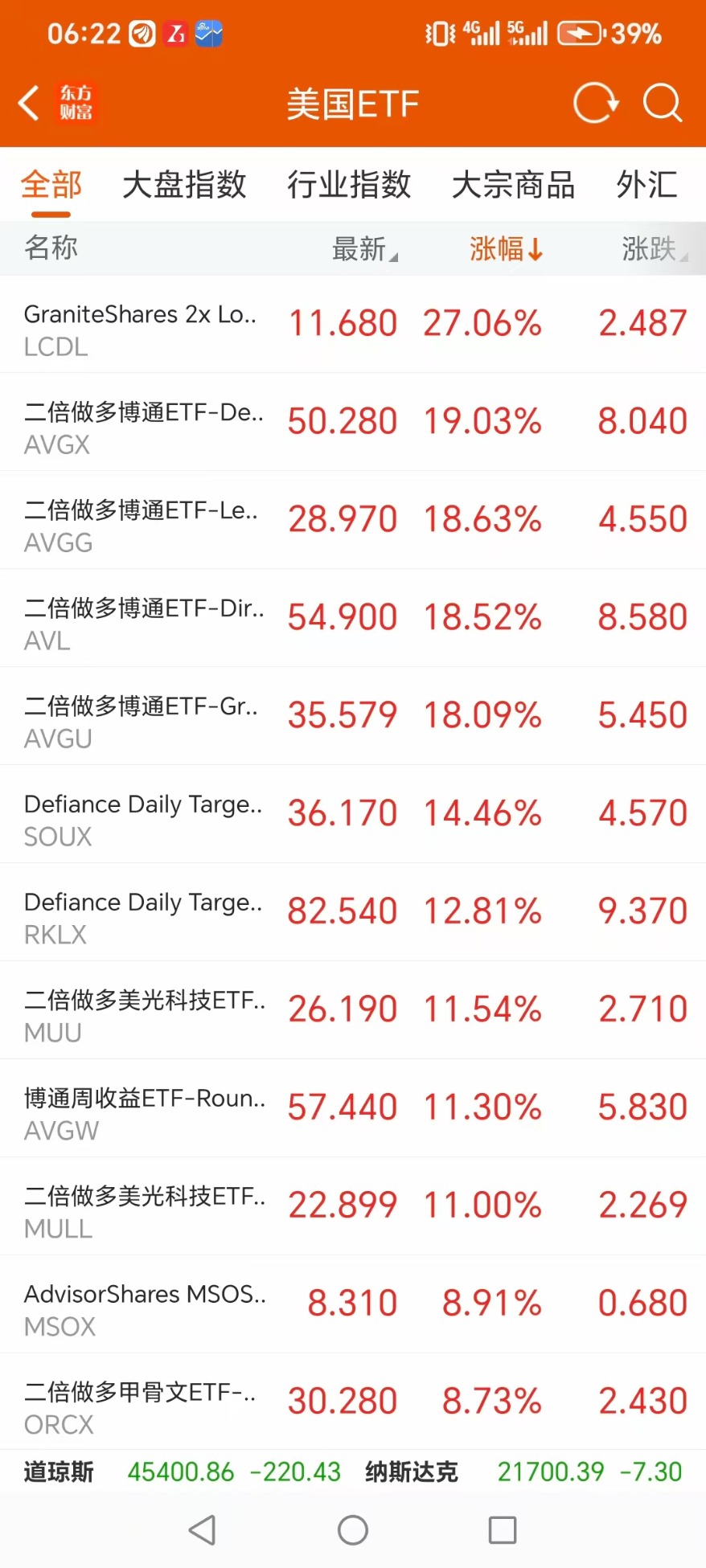The width and height of the screenshot is (706, 1568).
Task: Go back using the header arrow
Action: (29, 103)
